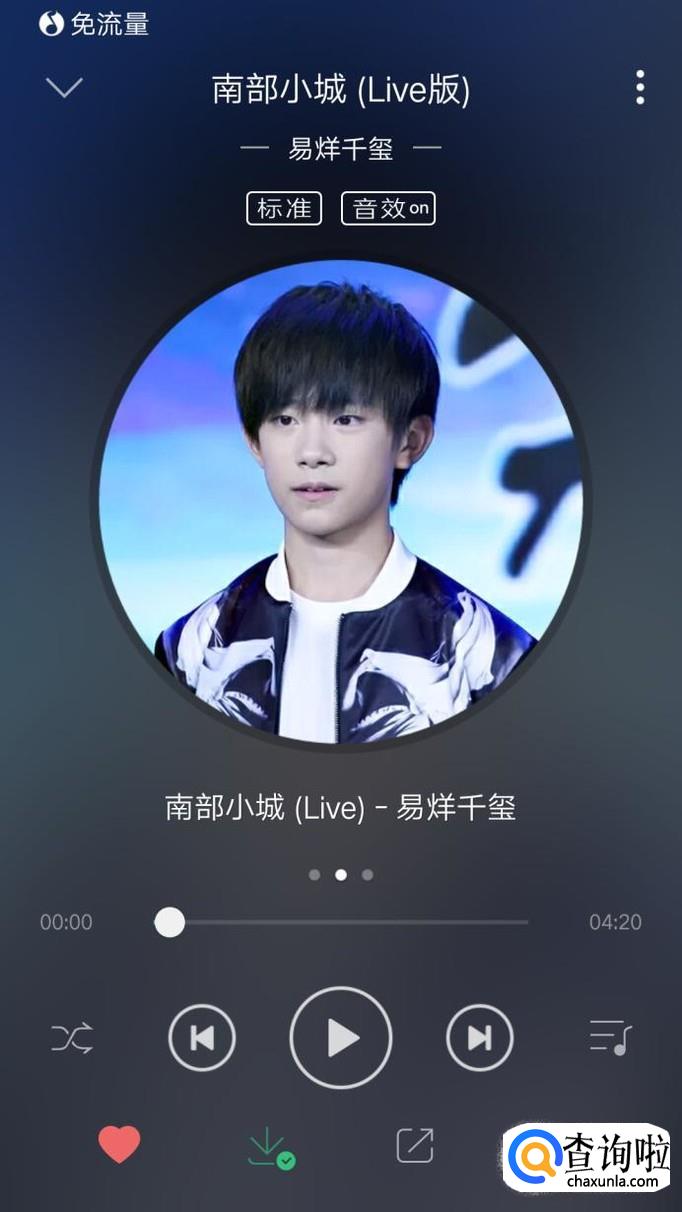Tap the page indicator dots
This screenshot has width=682, height=1212.
tap(341, 875)
